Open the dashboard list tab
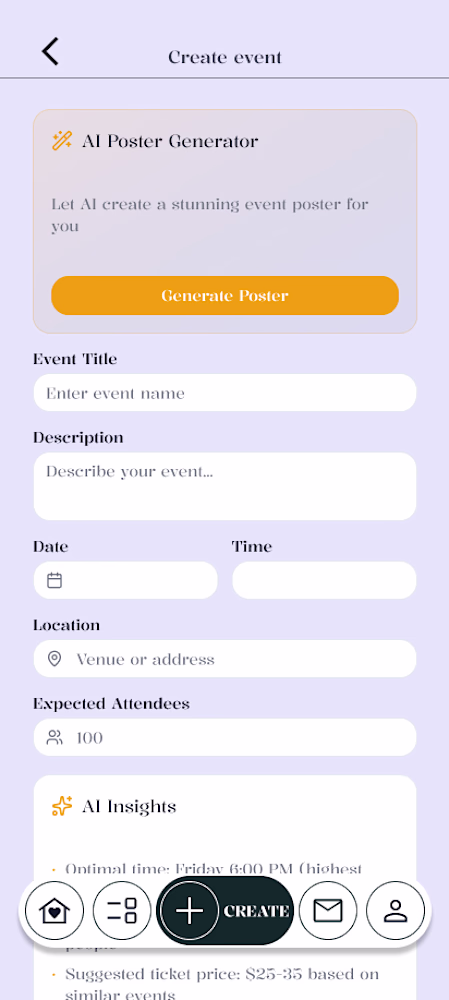449x1000 pixels. point(122,911)
